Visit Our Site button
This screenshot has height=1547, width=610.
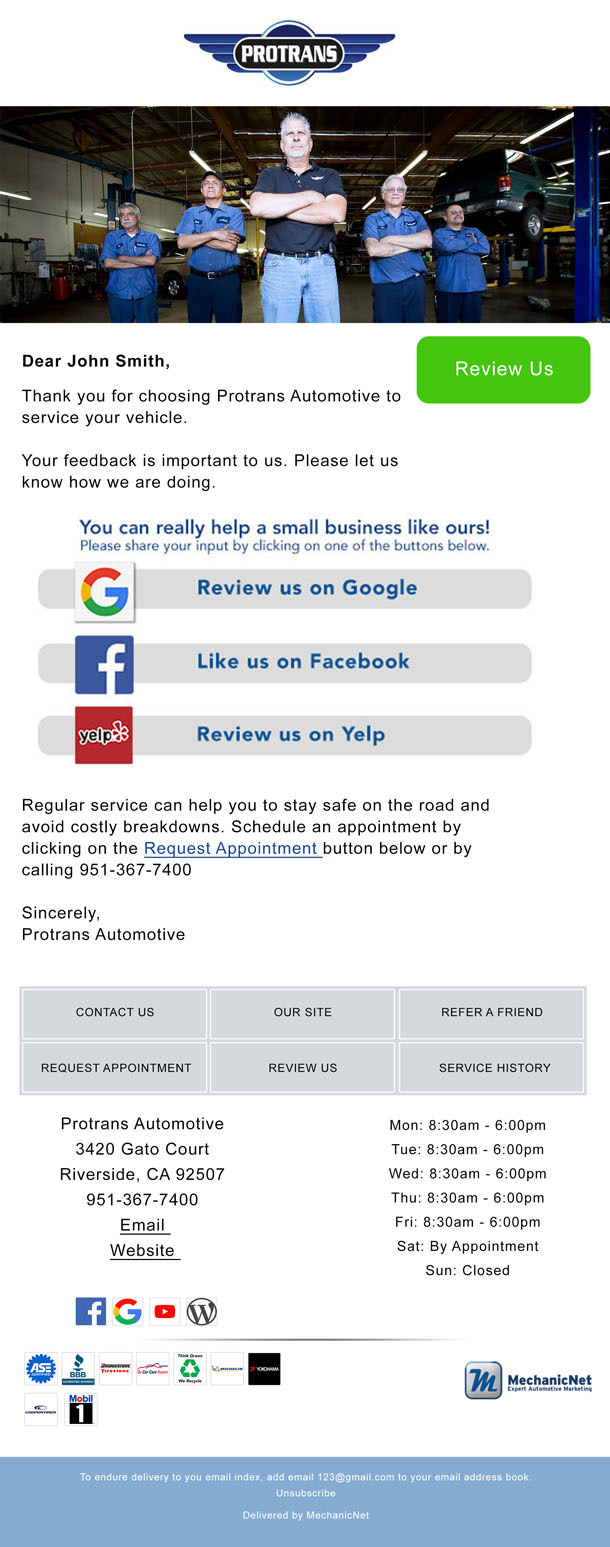(x=302, y=1012)
